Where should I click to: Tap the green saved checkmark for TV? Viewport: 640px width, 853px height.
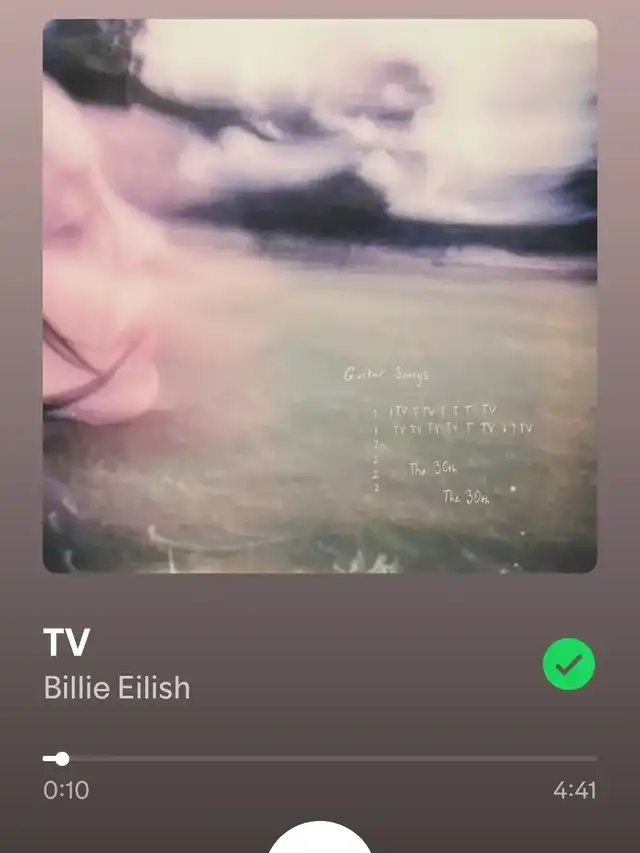(x=569, y=664)
